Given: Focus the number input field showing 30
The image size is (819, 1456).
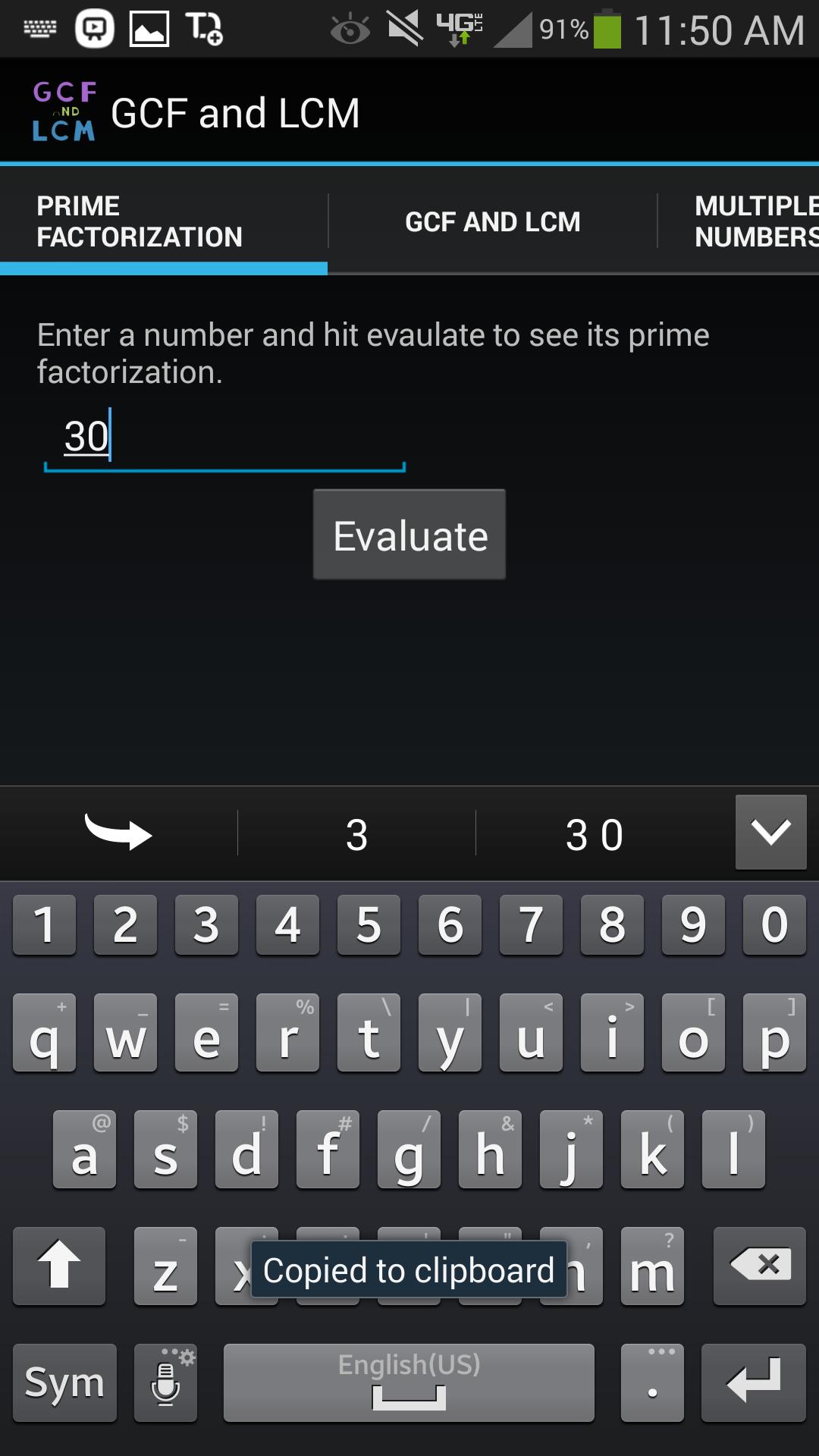Looking at the screenshot, I should (224, 438).
